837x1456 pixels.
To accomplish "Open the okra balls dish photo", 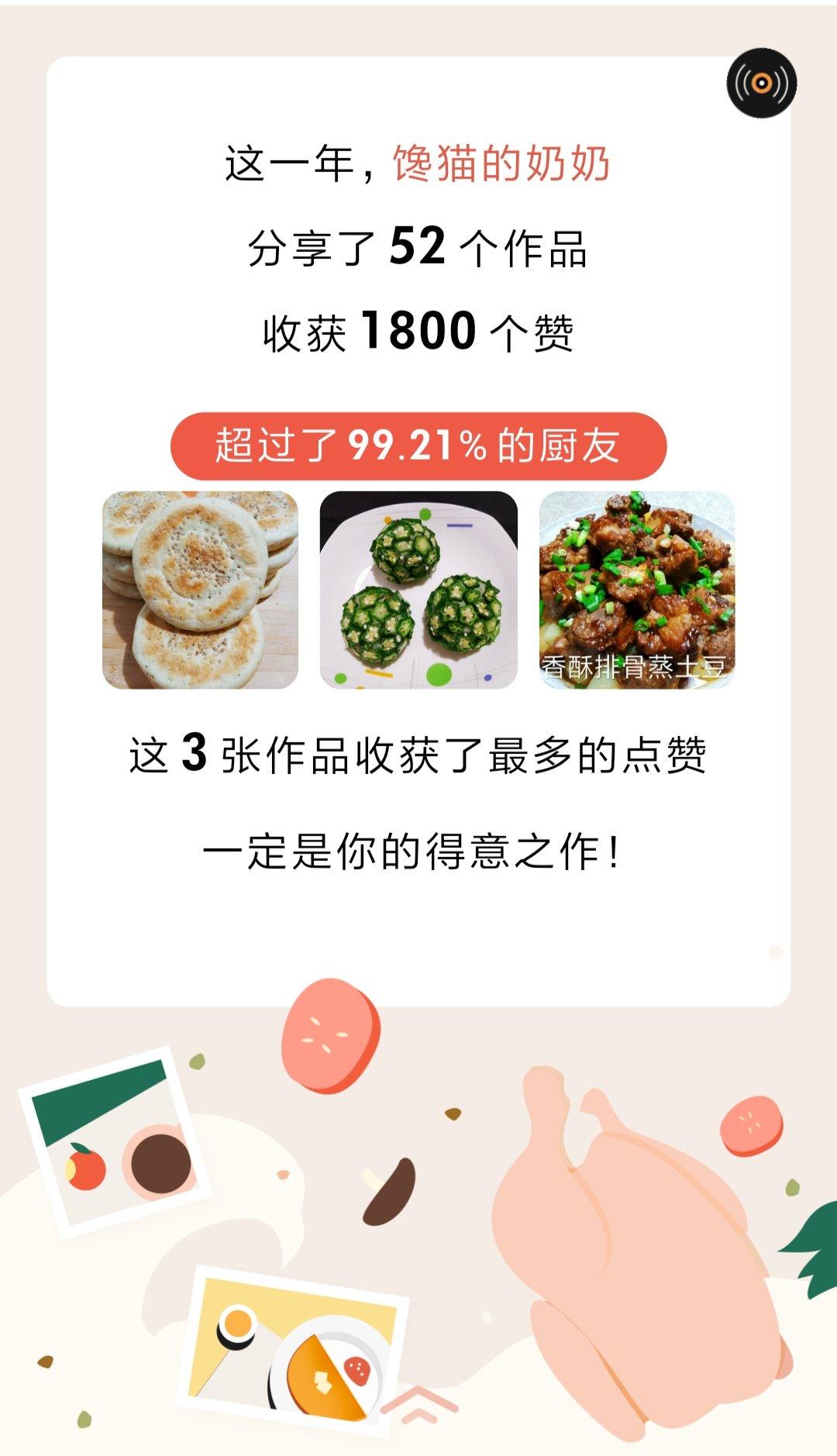I will click(x=418, y=590).
